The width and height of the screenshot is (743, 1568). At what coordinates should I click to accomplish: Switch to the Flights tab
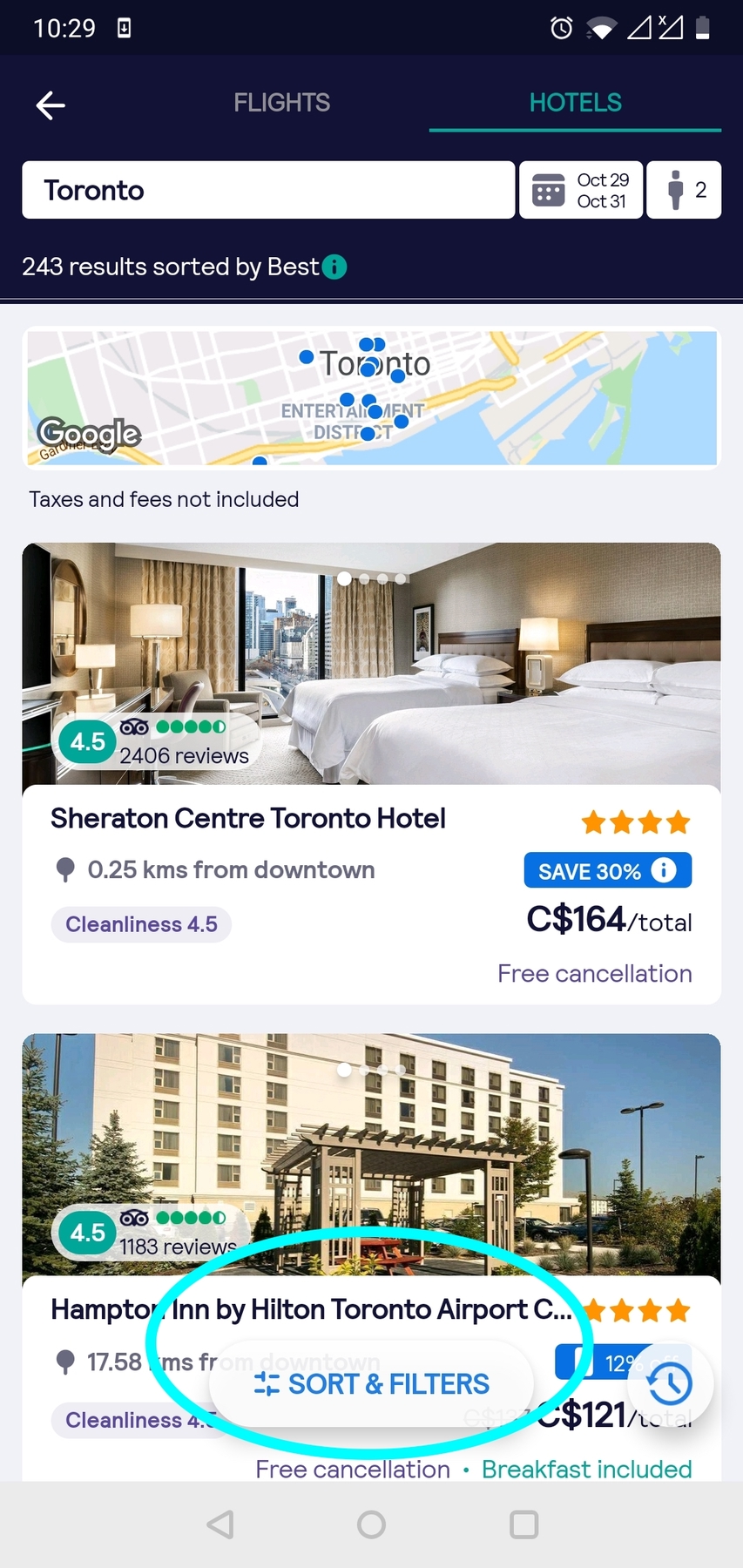(x=281, y=103)
